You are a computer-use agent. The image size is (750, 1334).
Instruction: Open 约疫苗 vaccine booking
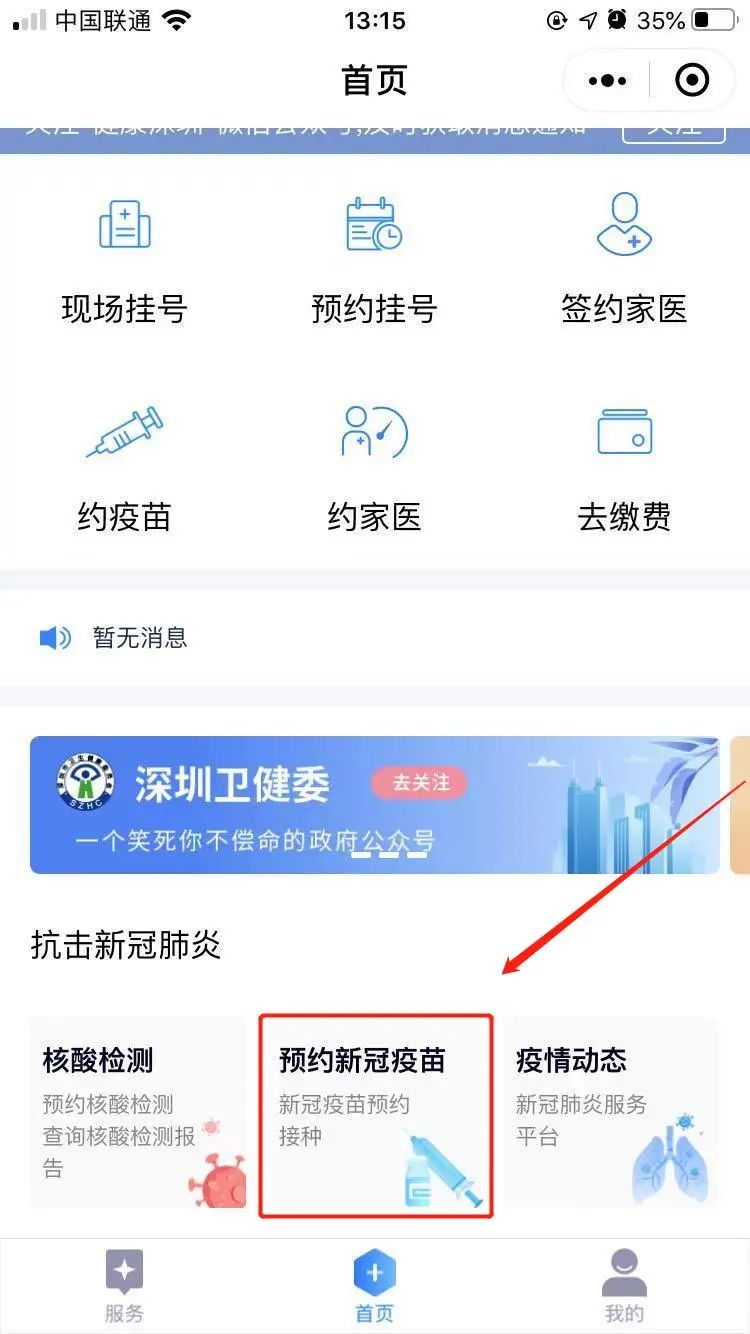(124, 469)
